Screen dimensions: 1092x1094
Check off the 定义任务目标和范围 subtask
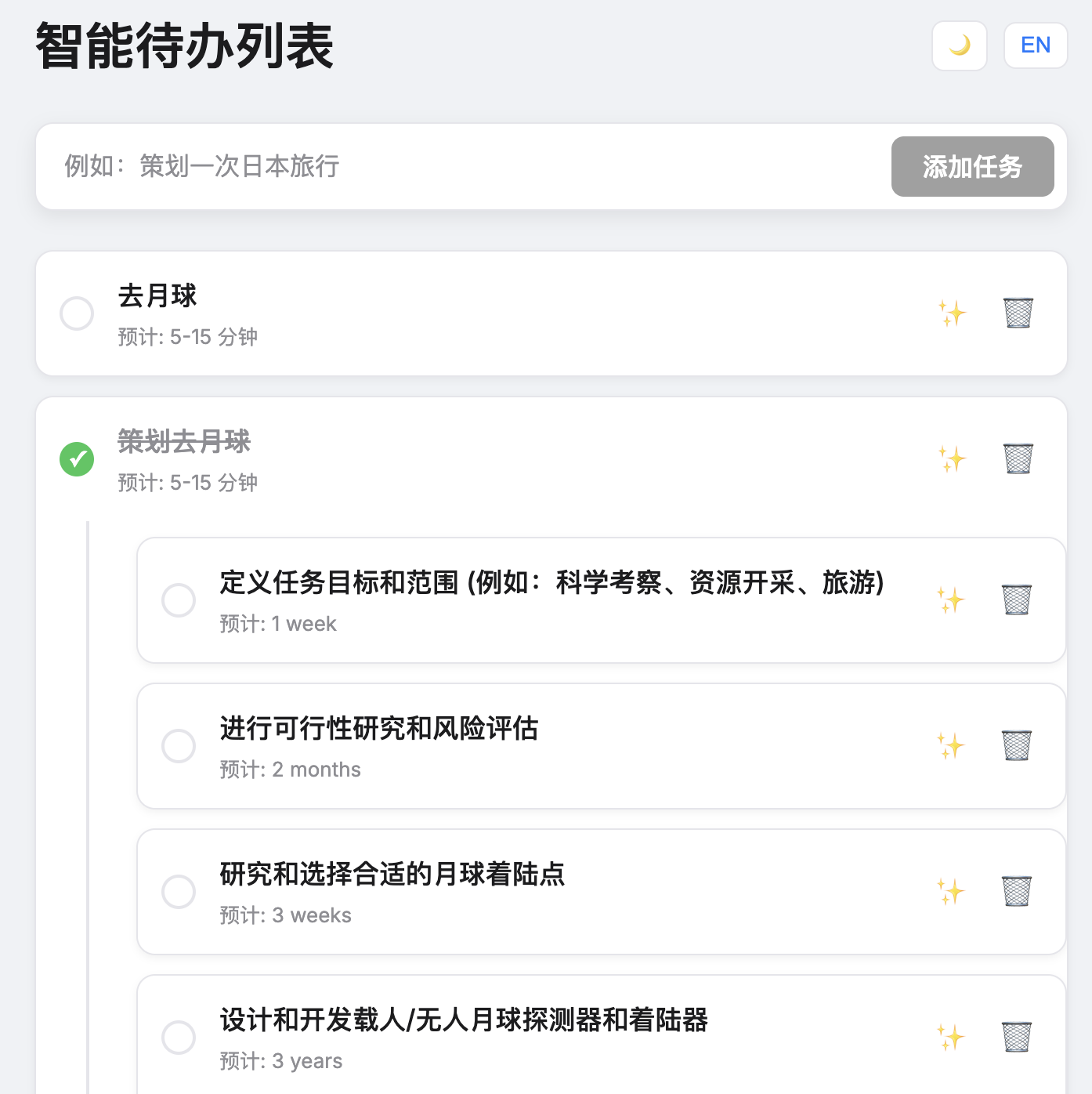pyautogui.click(x=179, y=600)
